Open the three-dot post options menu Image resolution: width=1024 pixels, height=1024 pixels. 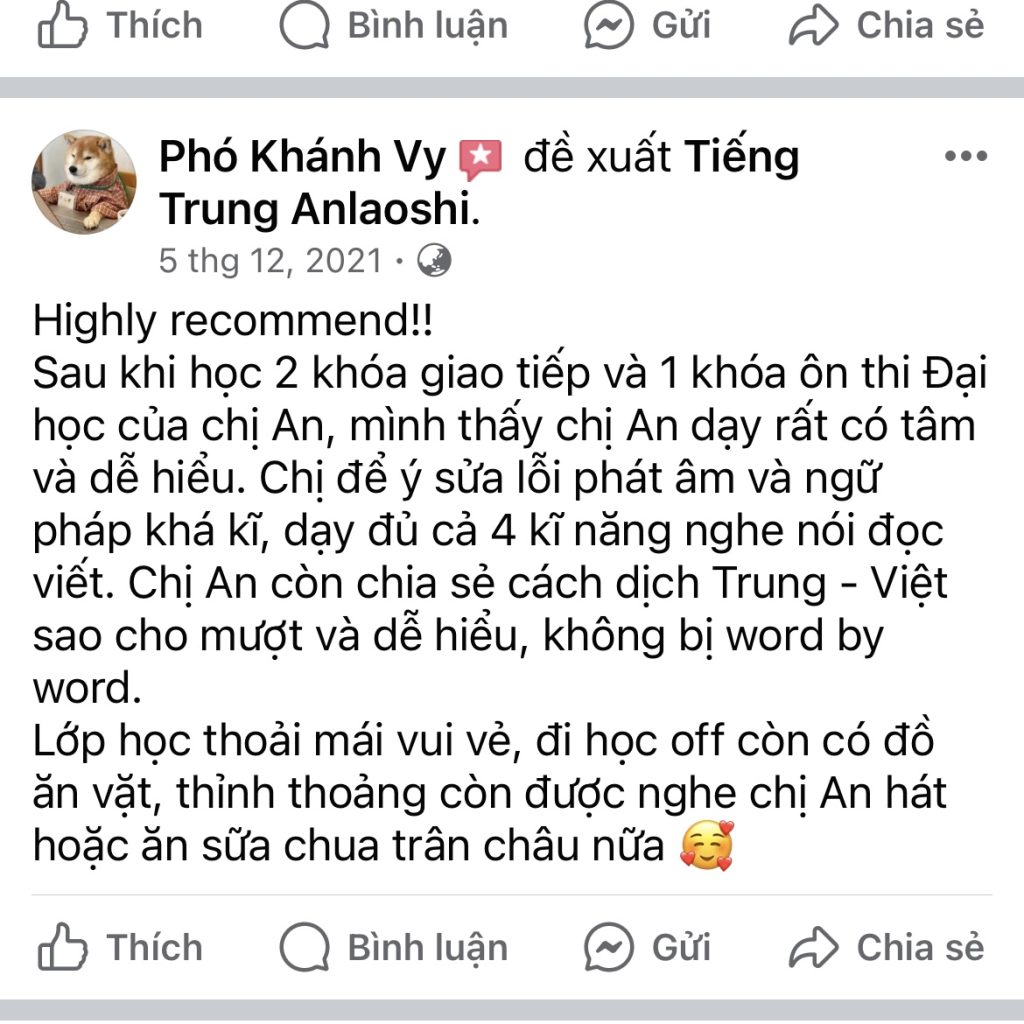click(x=965, y=157)
